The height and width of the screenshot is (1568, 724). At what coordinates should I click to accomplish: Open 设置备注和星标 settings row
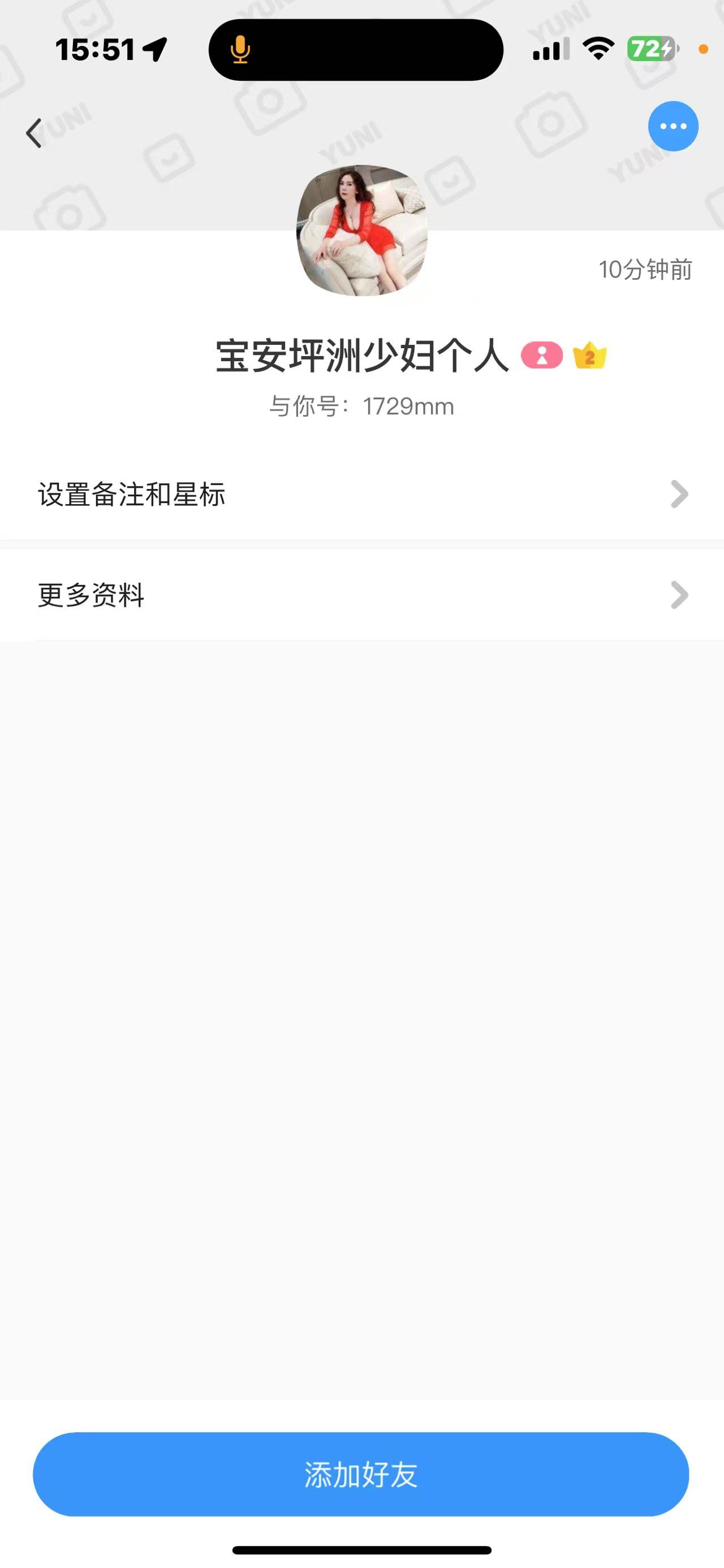(361, 493)
